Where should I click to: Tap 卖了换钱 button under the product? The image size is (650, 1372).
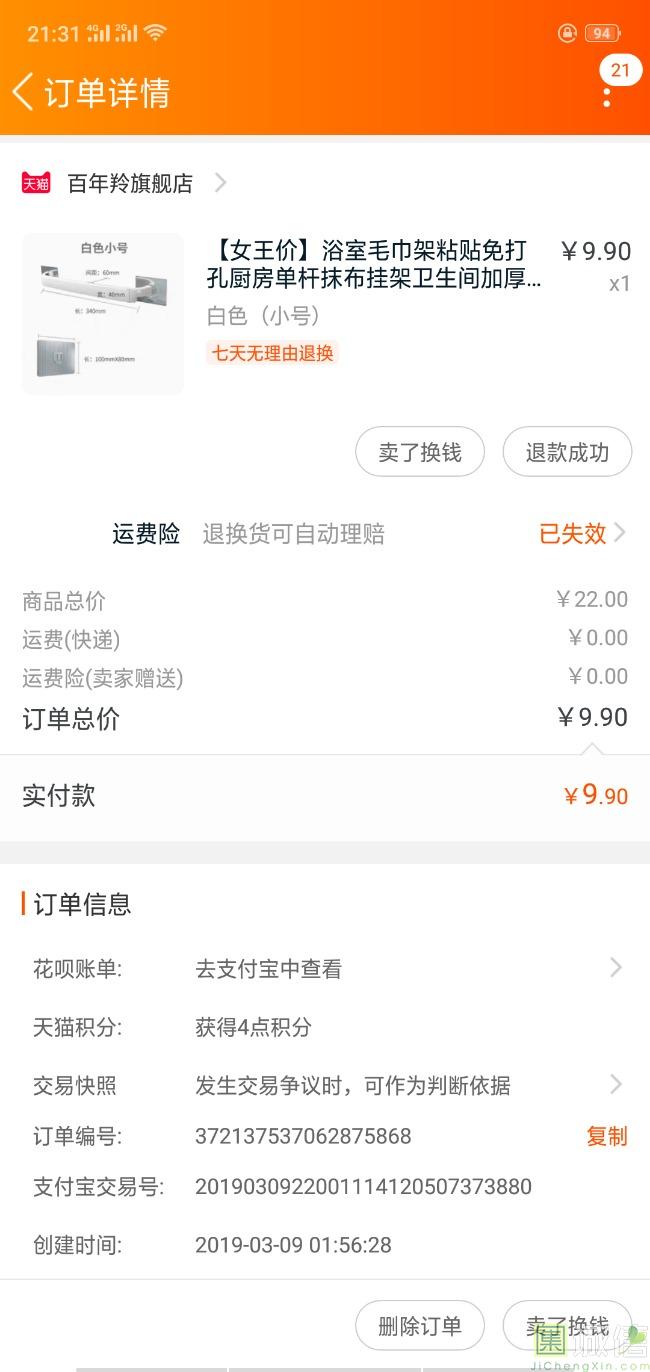[420, 452]
